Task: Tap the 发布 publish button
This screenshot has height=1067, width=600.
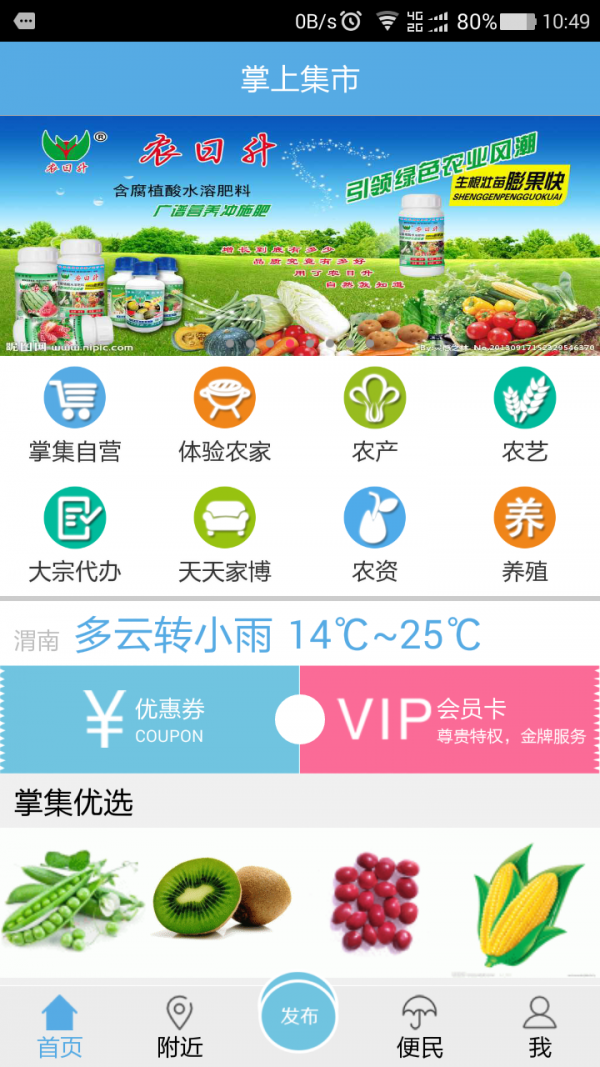Action: pyautogui.click(x=299, y=1017)
